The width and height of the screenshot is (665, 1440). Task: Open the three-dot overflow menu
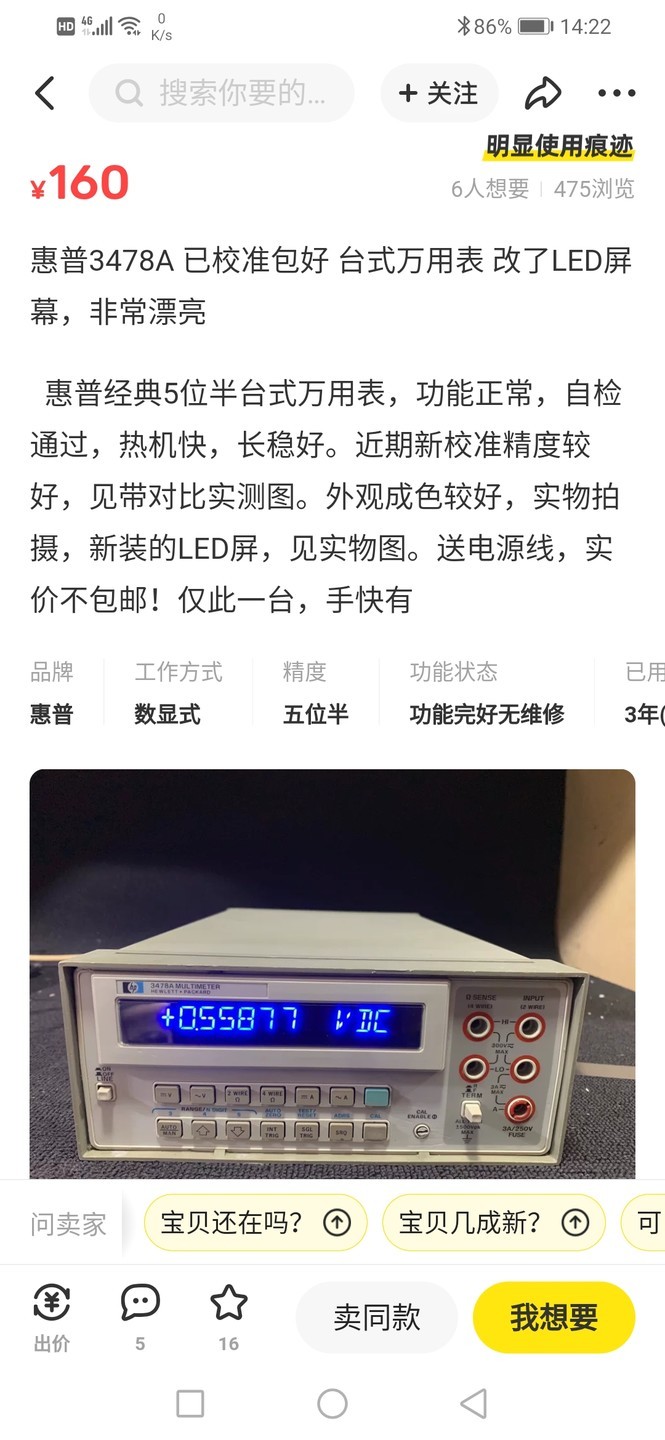click(x=616, y=94)
